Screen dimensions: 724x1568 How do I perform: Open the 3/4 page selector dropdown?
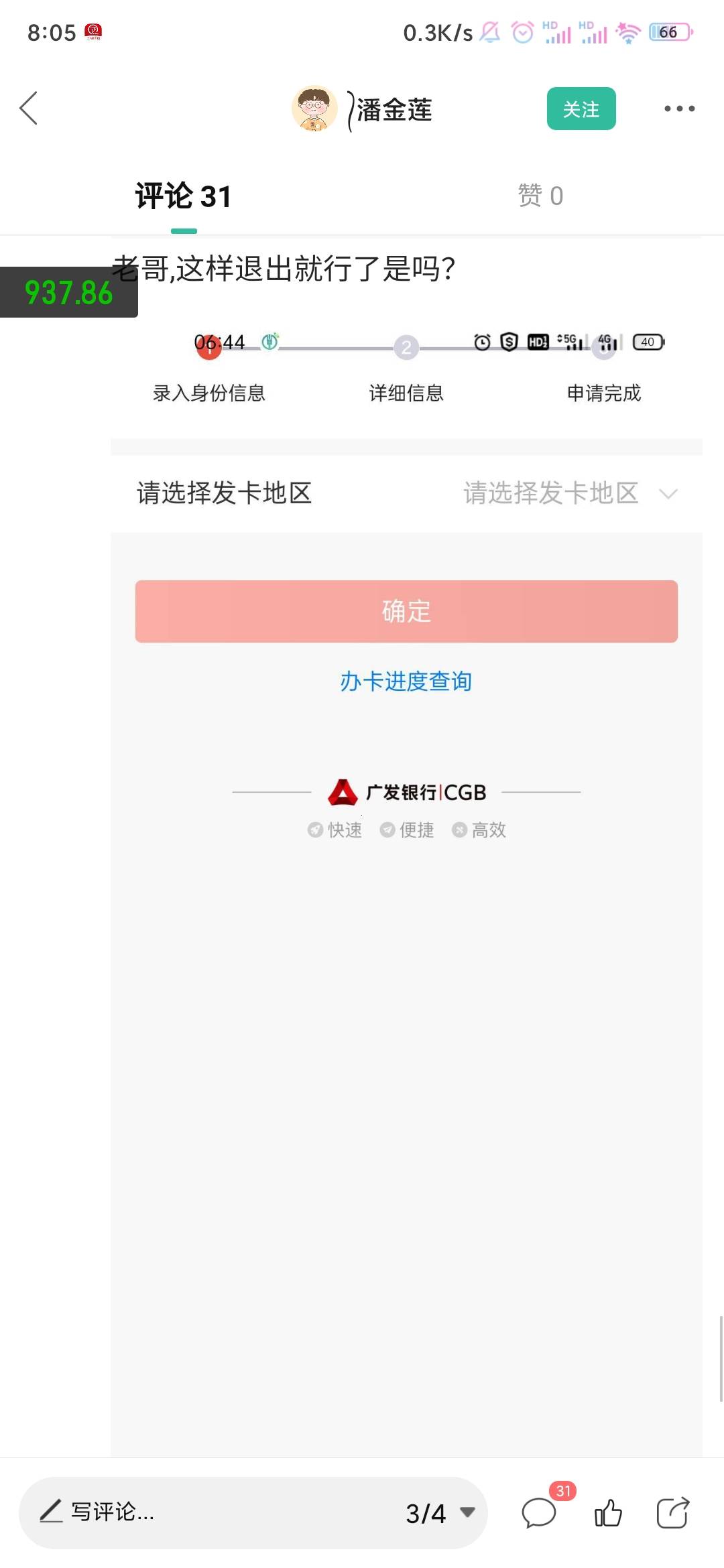point(440,1512)
